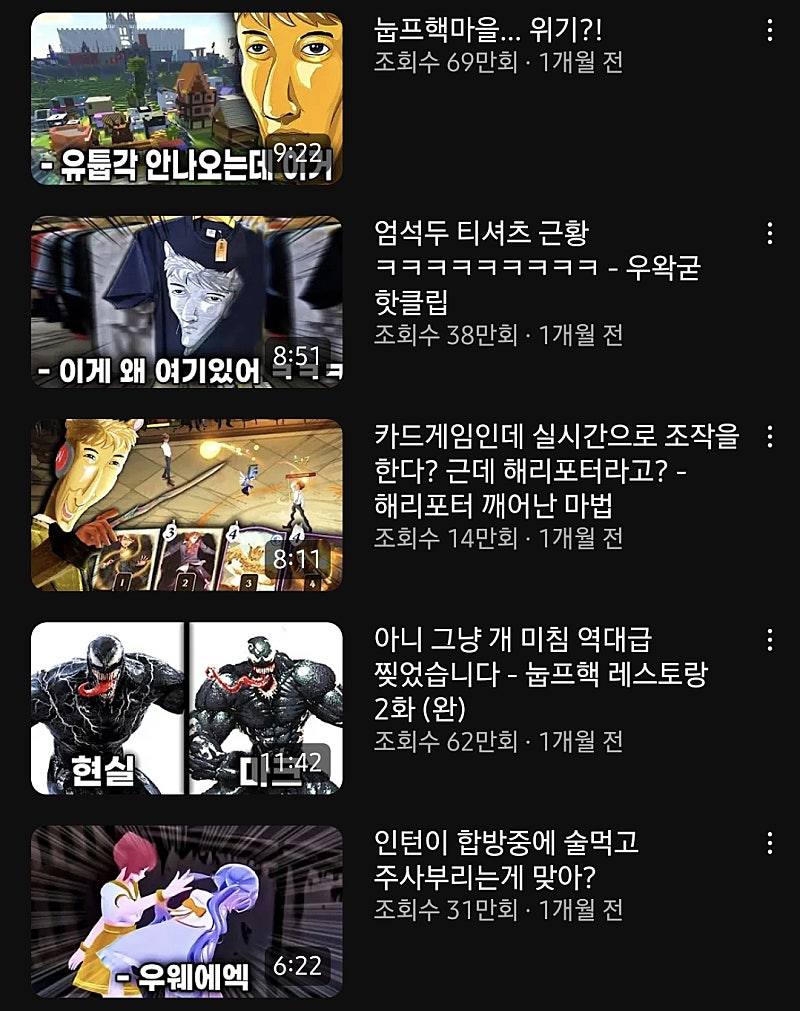Play the 엄석두 티셔츠 근황 video thumbnail
Image resolution: width=800 pixels, height=1011 pixels.
186,301
